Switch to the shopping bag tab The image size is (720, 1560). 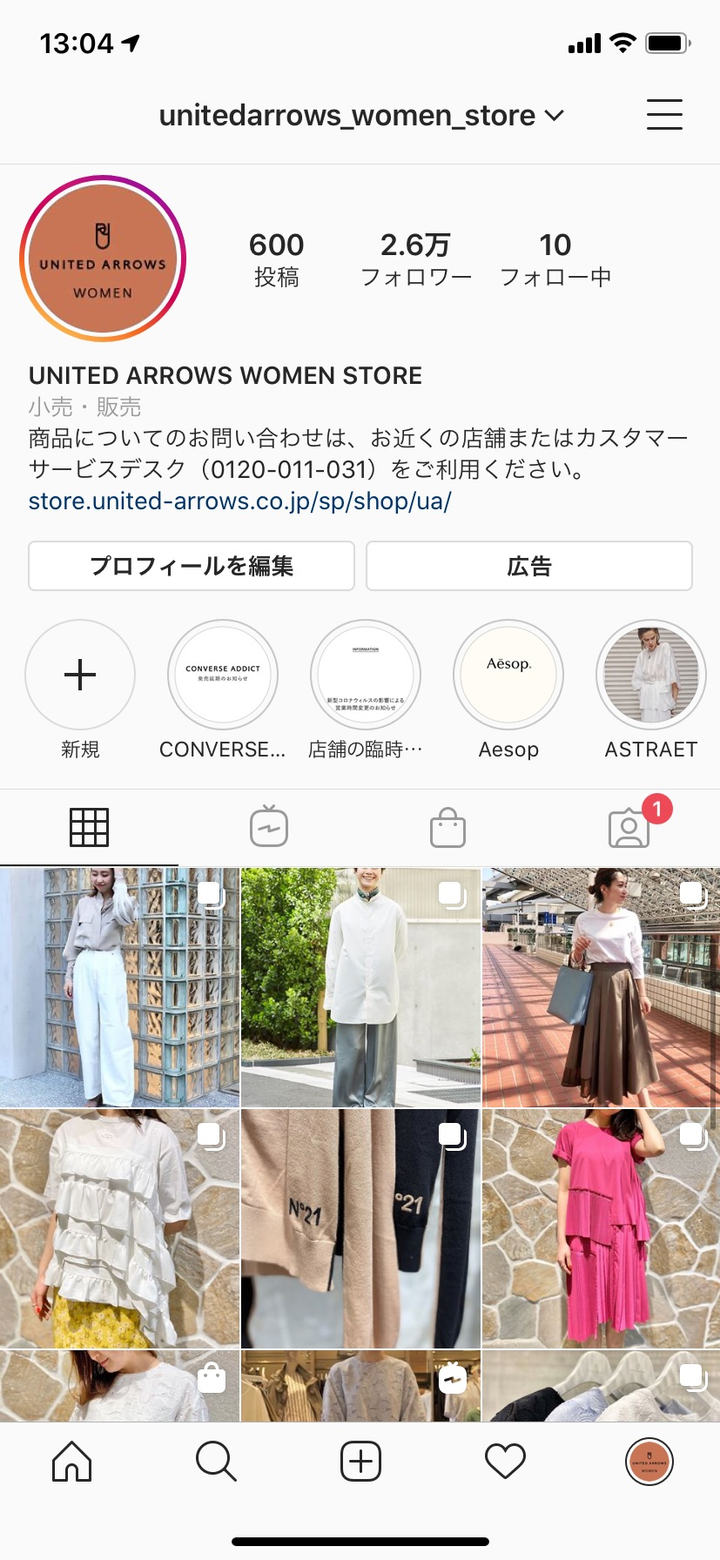[x=447, y=827]
